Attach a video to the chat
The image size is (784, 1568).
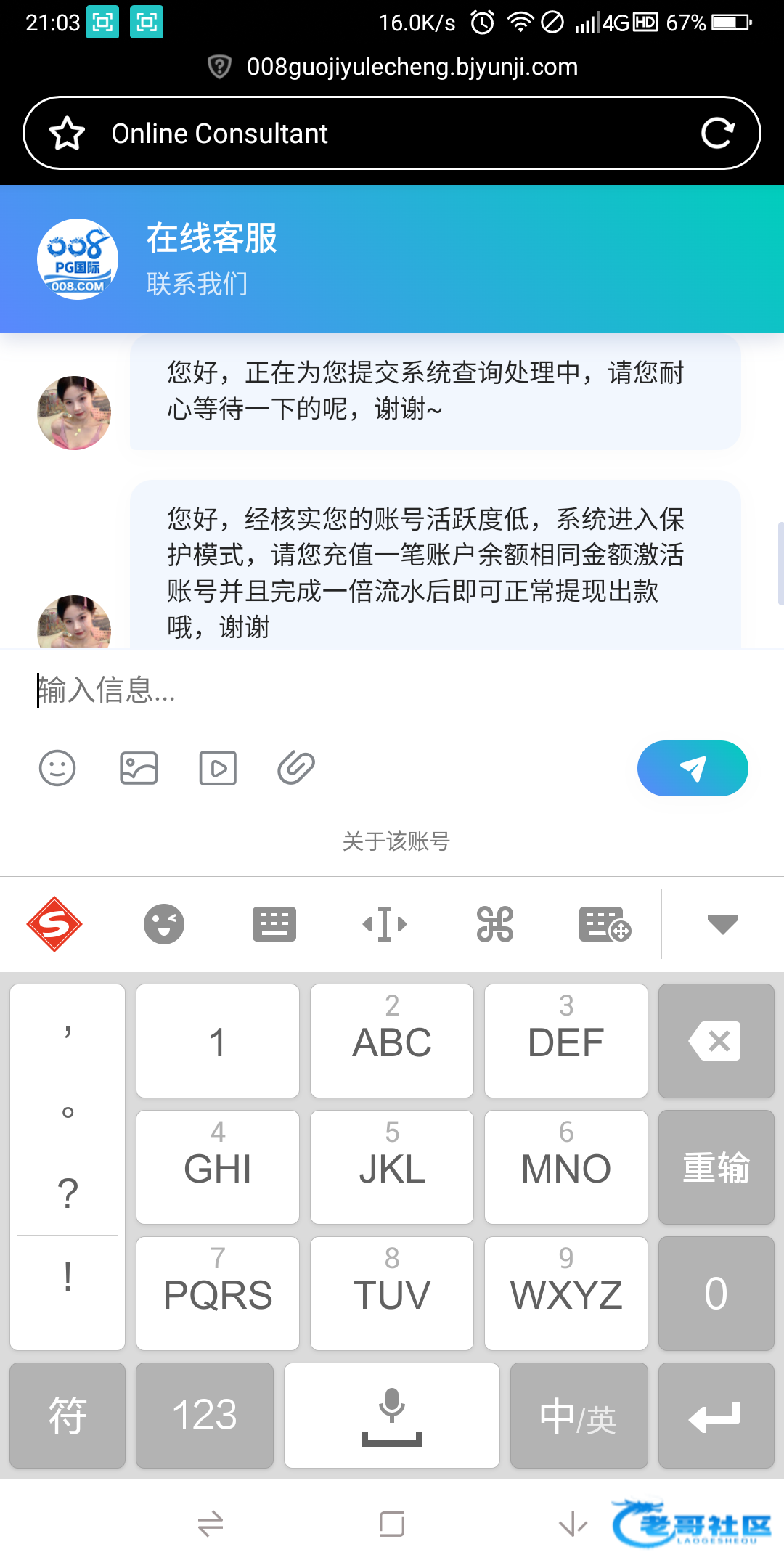point(218,768)
